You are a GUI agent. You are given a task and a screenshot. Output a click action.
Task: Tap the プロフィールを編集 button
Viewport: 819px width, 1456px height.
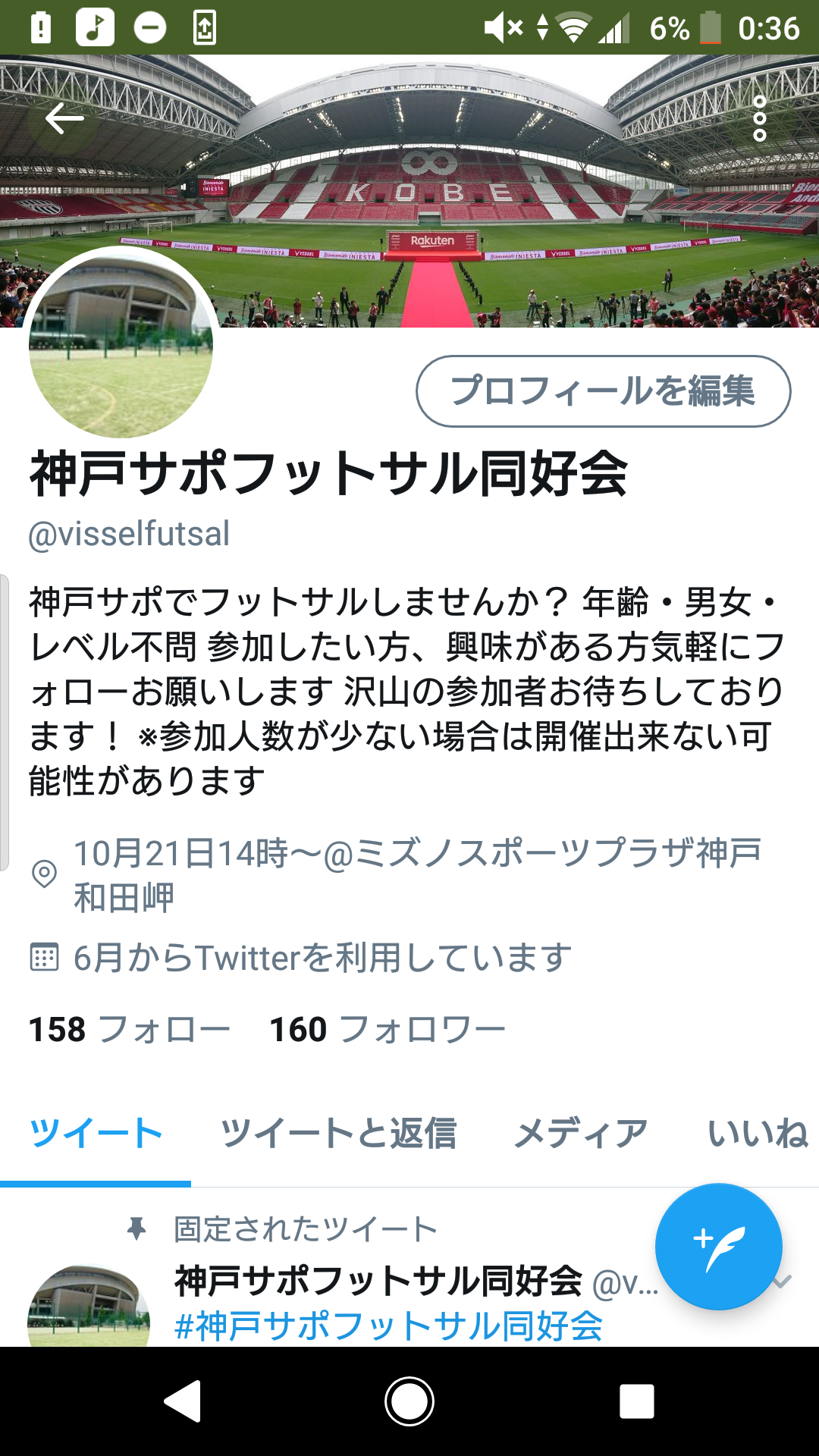click(603, 391)
